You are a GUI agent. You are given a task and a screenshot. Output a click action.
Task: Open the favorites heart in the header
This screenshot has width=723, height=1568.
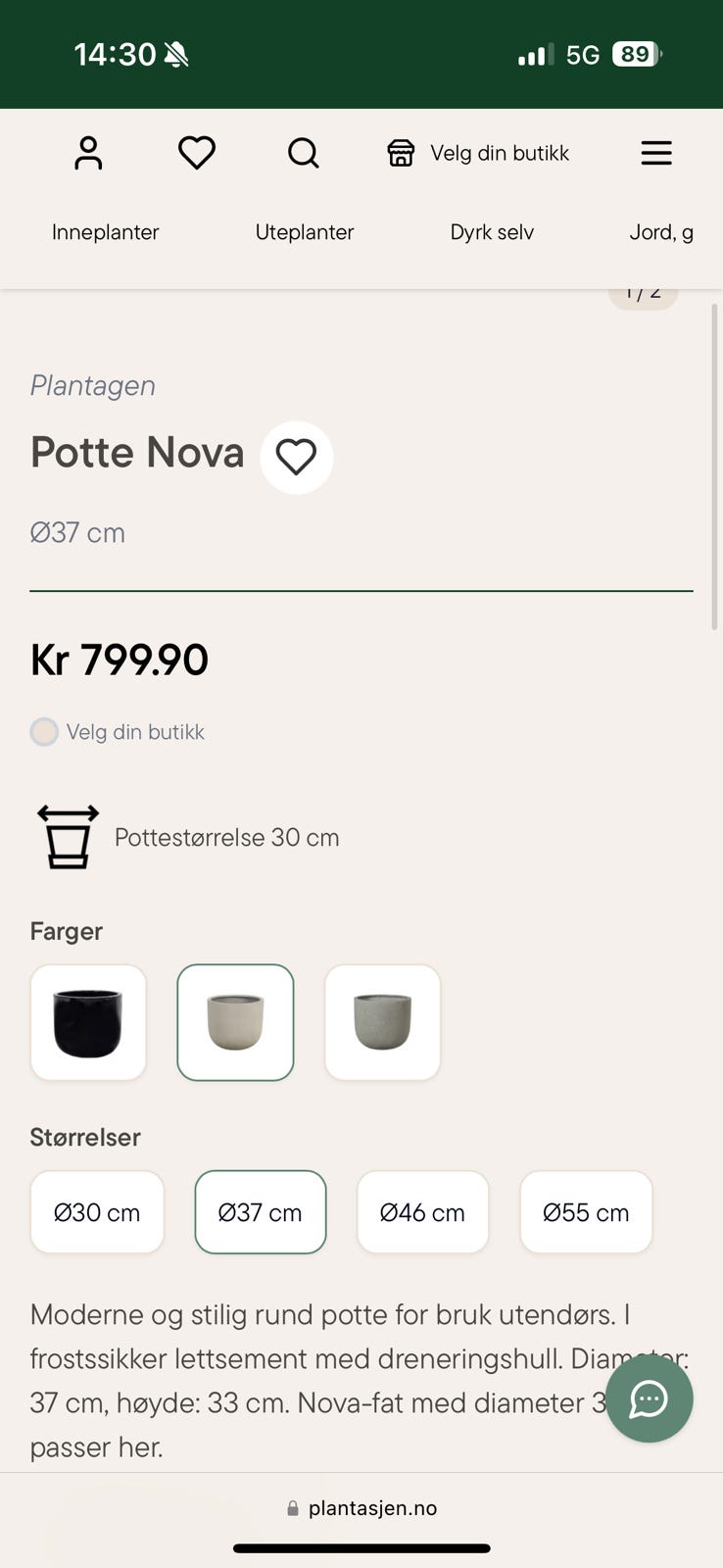pos(197,153)
